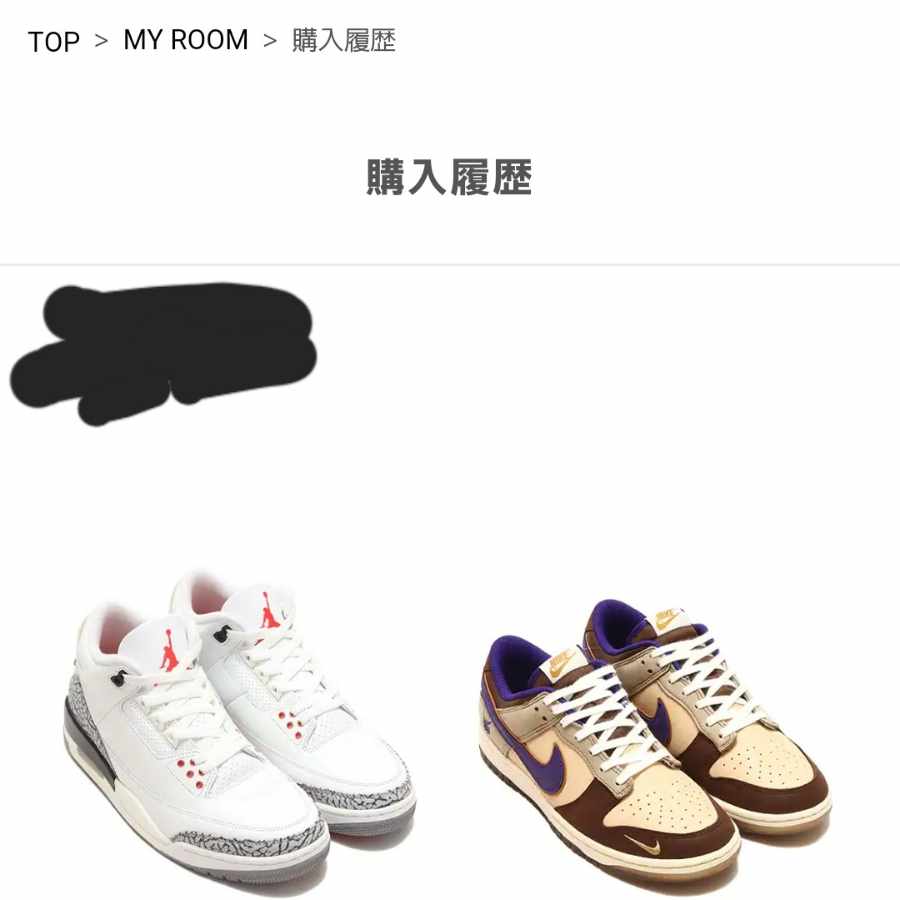Go to TOP via breadcrumb
Image resolution: width=900 pixels, height=900 pixels.
tap(53, 42)
